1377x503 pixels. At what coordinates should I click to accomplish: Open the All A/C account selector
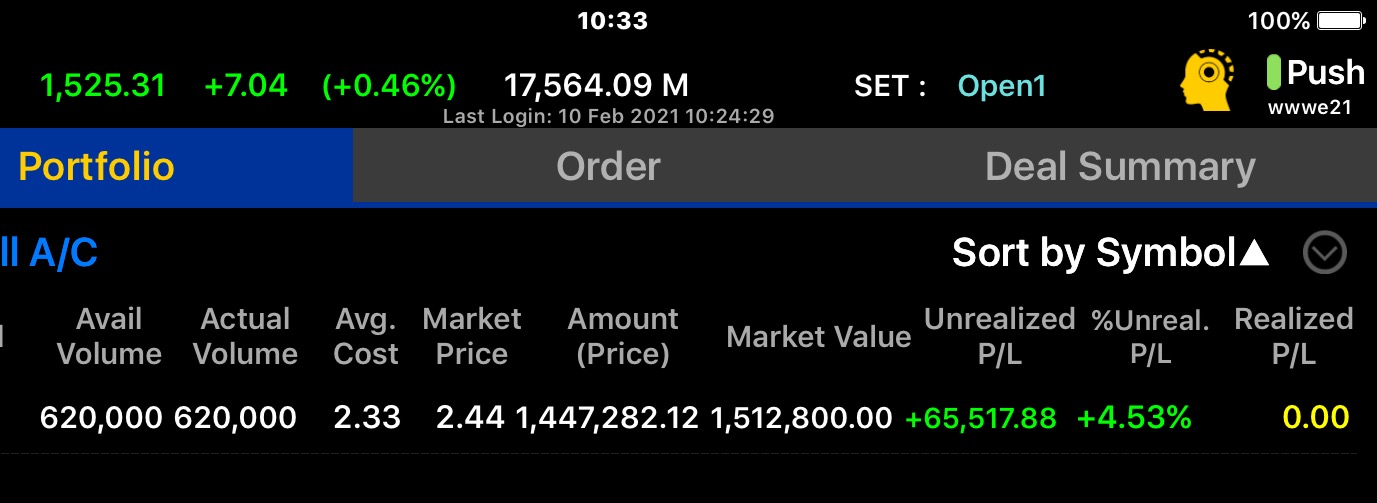click(x=50, y=254)
